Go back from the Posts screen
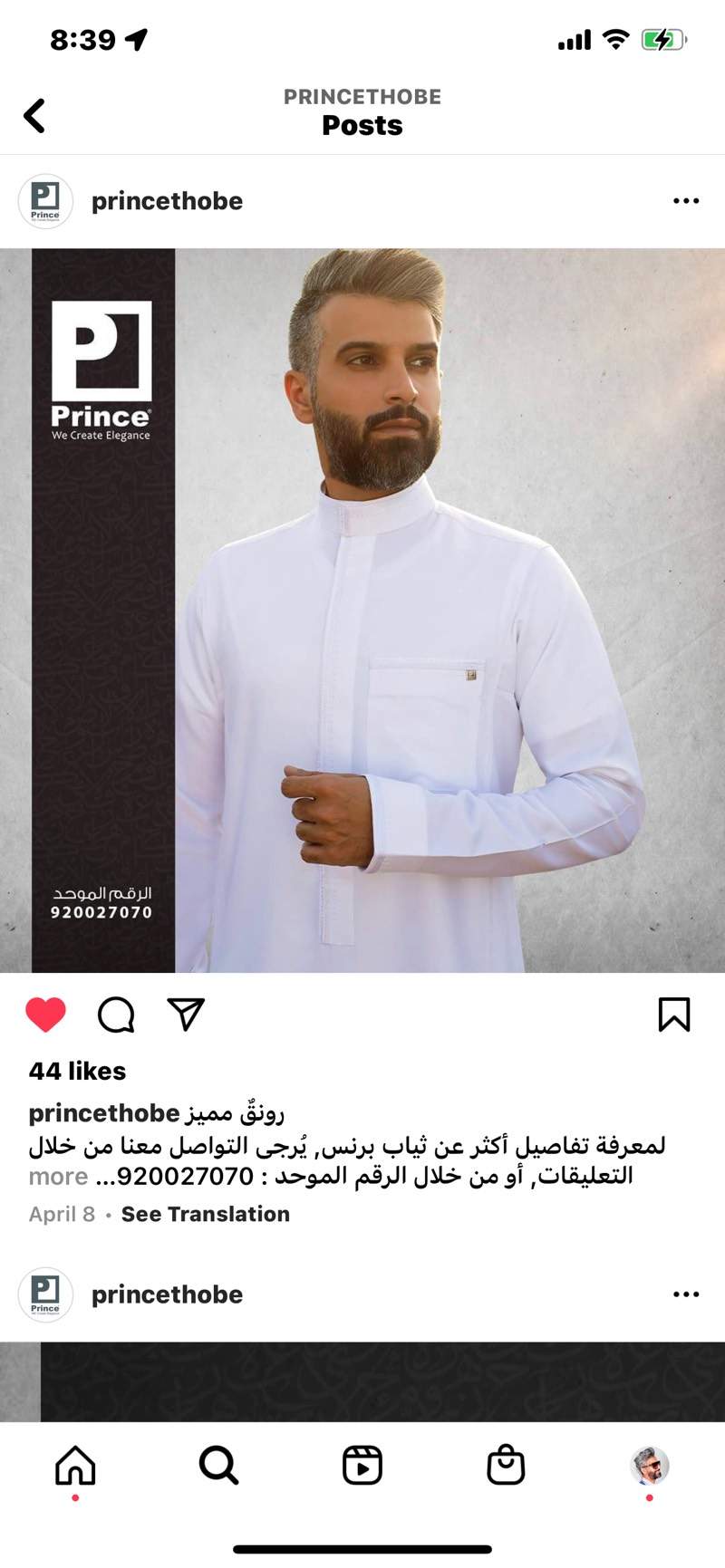The width and height of the screenshot is (725, 1568). pos(34,116)
